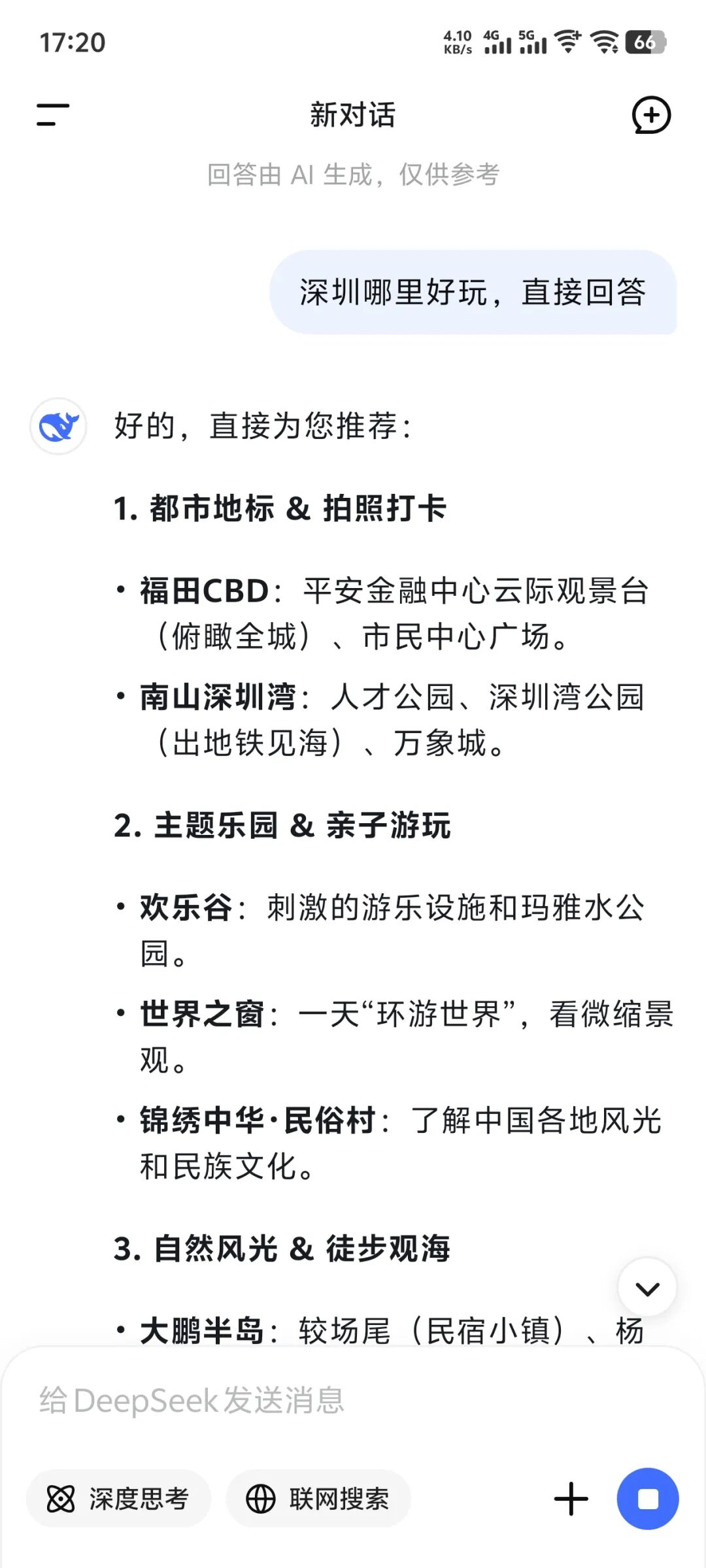This screenshot has width=706, height=1568.
Task: Select the user message bubble about 深圳
Action: (x=473, y=293)
